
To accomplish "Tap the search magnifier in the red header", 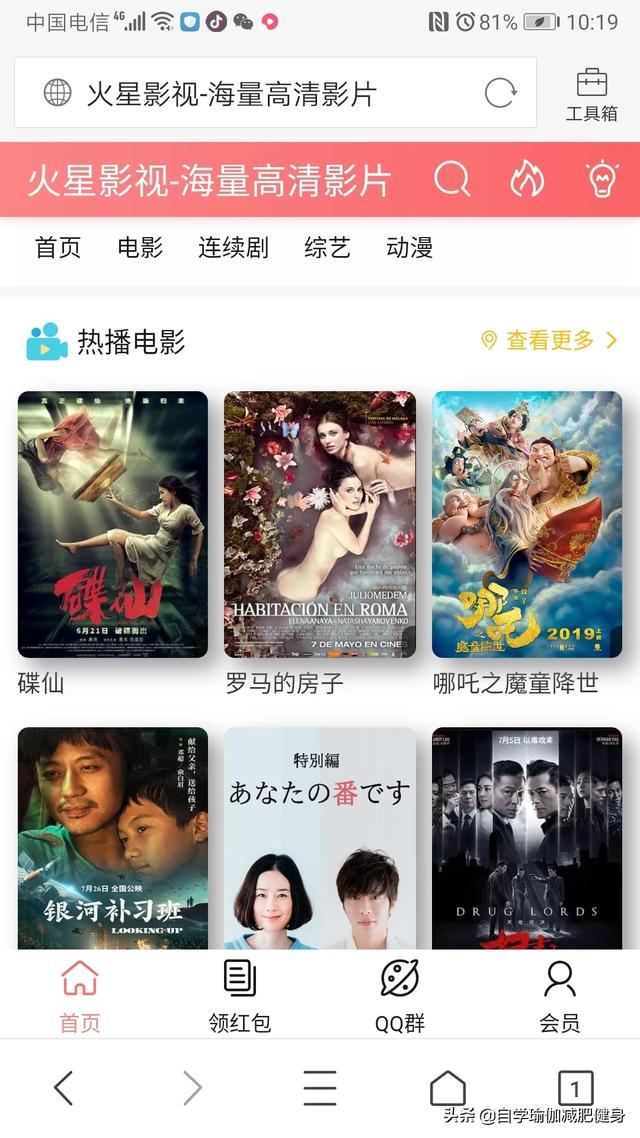I will (451, 180).
